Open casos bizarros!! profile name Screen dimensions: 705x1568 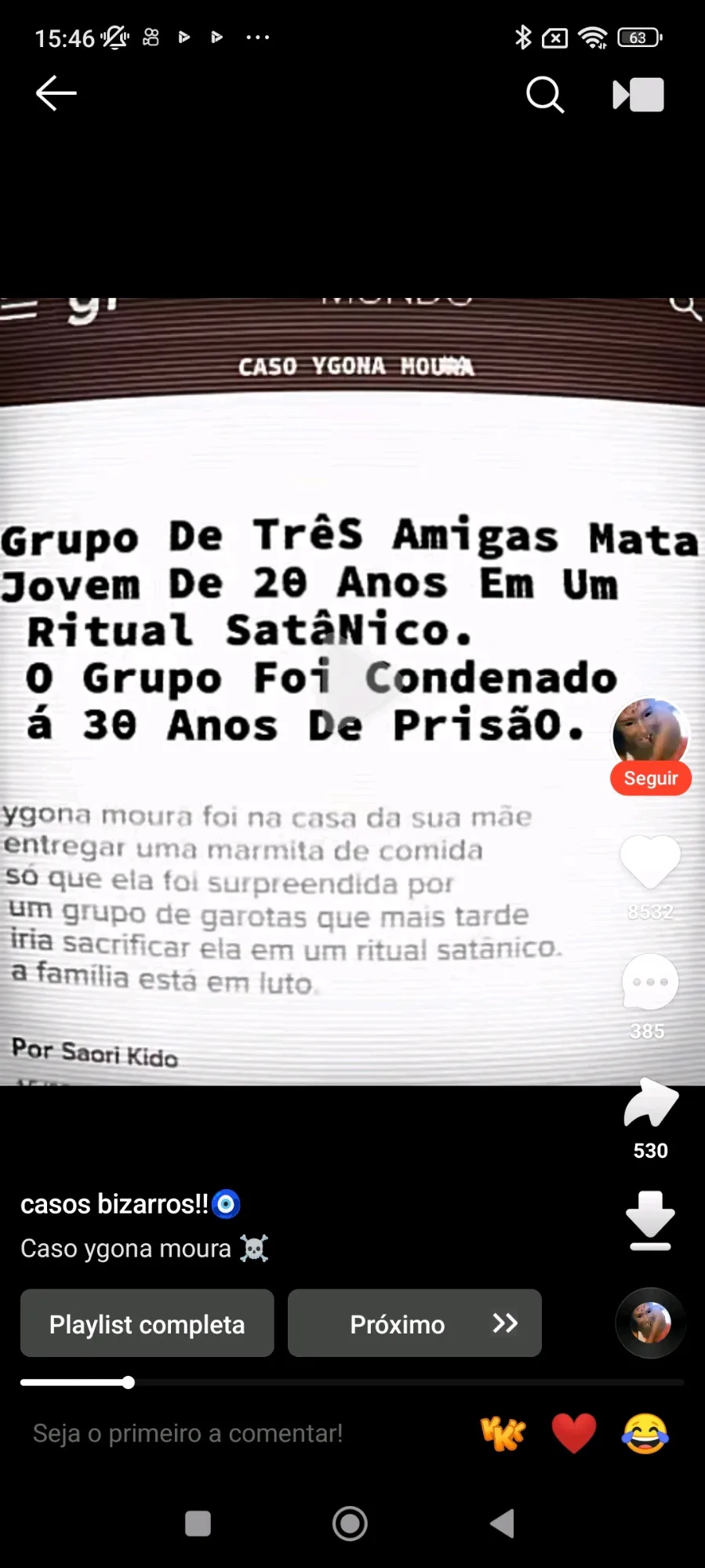pos(114,1204)
